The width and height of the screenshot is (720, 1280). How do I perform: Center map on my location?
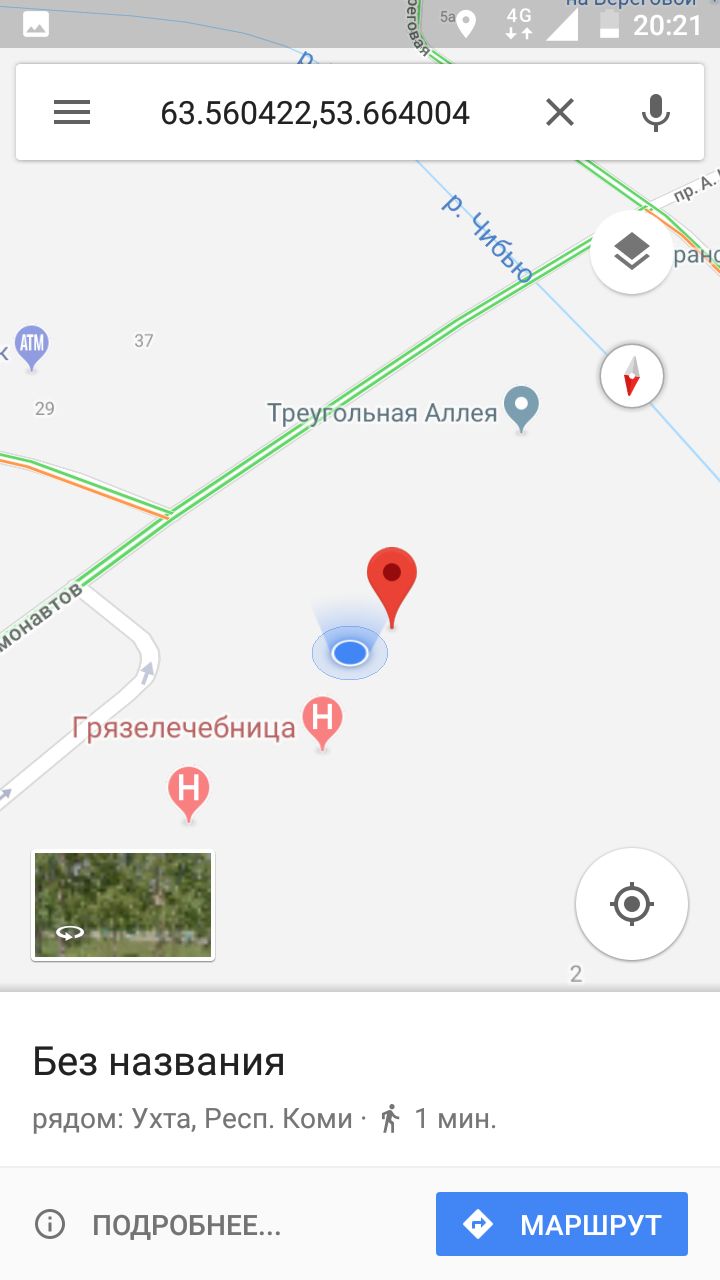click(x=631, y=905)
